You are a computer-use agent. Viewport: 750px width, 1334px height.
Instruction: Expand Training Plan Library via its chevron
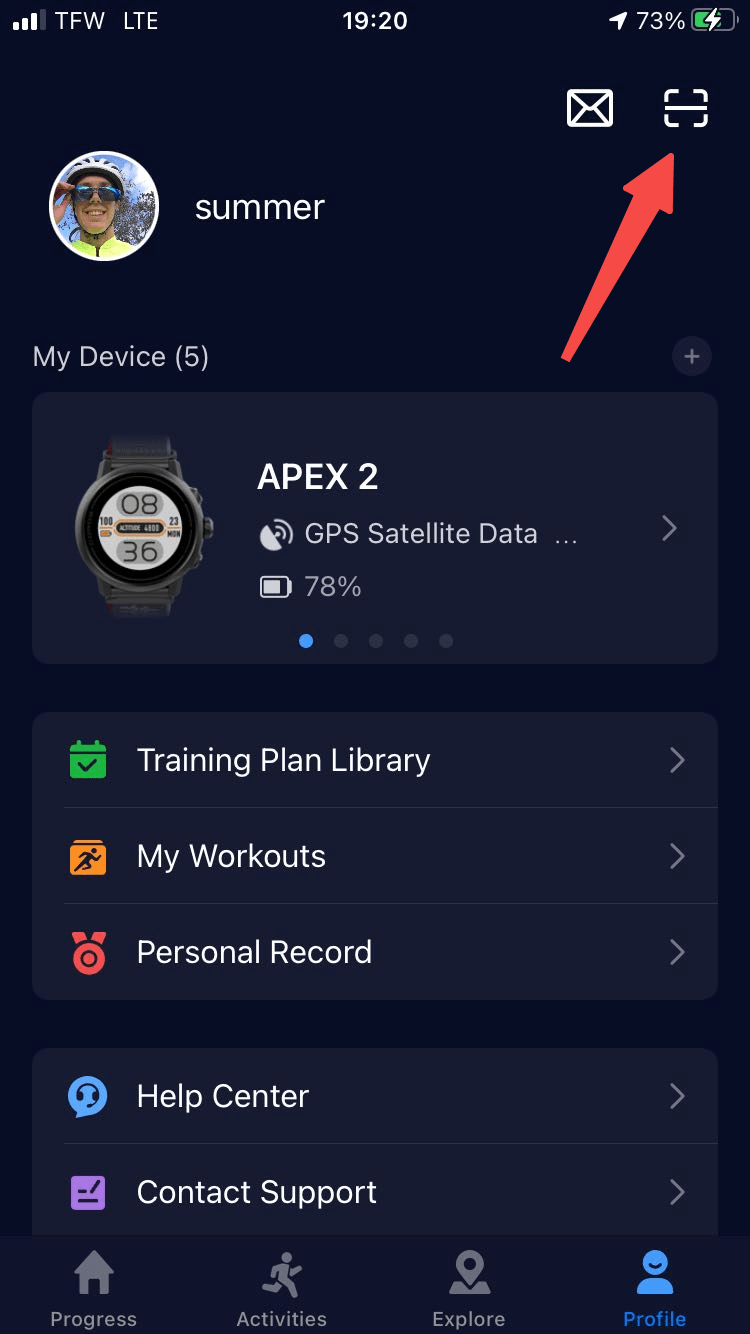pyautogui.click(x=677, y=759)
